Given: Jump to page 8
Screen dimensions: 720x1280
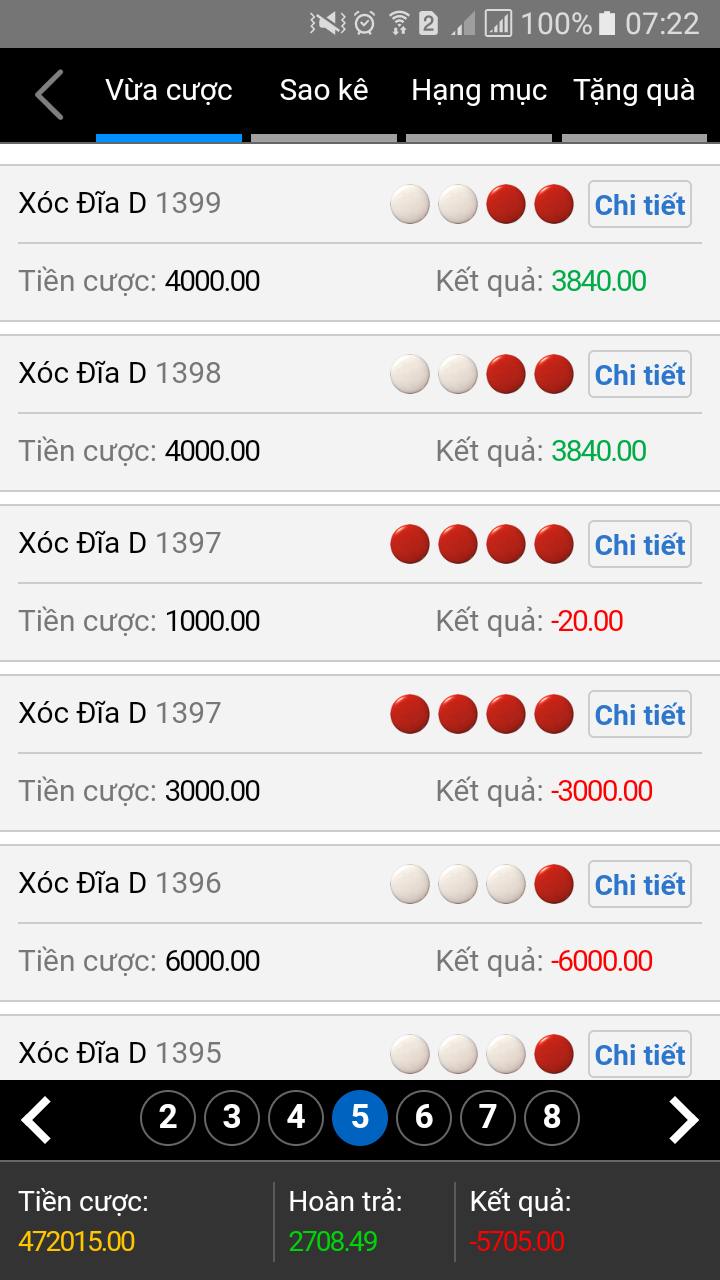Looking at the screenshot, I should [x=552, y=1117].
